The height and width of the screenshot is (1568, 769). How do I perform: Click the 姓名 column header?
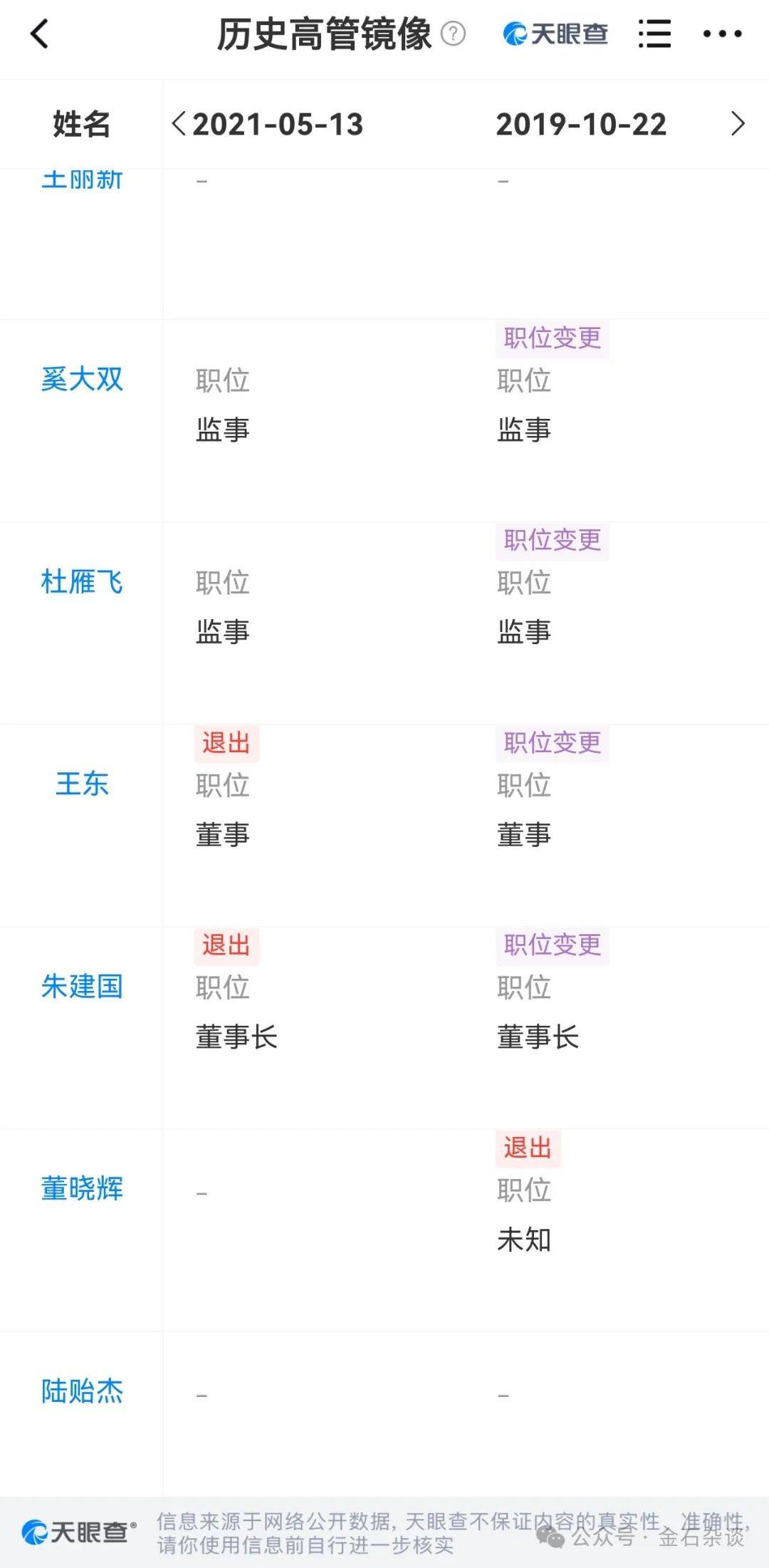(x=80, y=124)
